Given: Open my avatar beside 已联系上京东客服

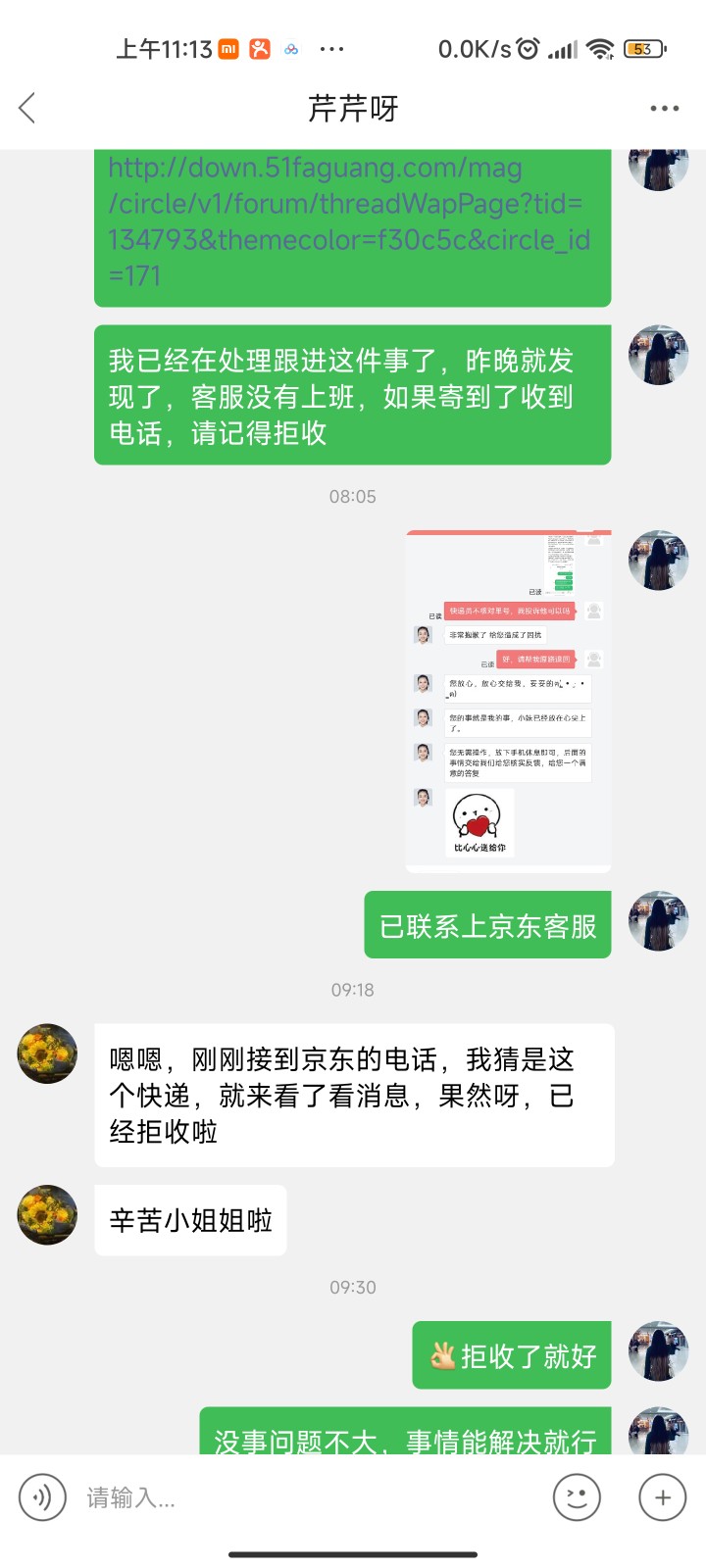Looking at the screenshot, I should pyautogui.click(x=658, y=921).
